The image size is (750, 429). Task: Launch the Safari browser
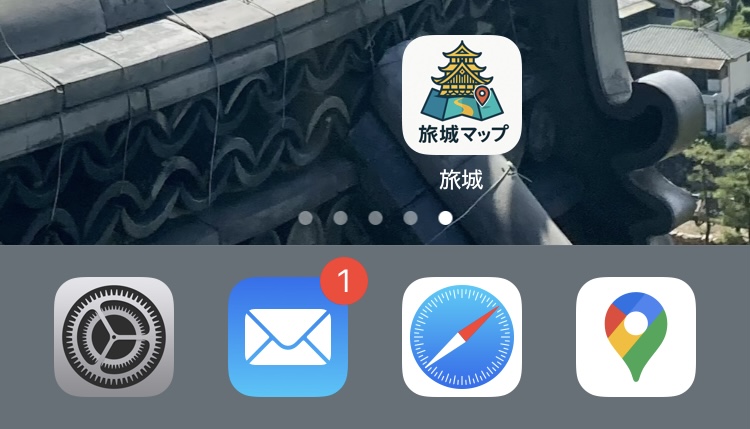click(x=462, y=337)
